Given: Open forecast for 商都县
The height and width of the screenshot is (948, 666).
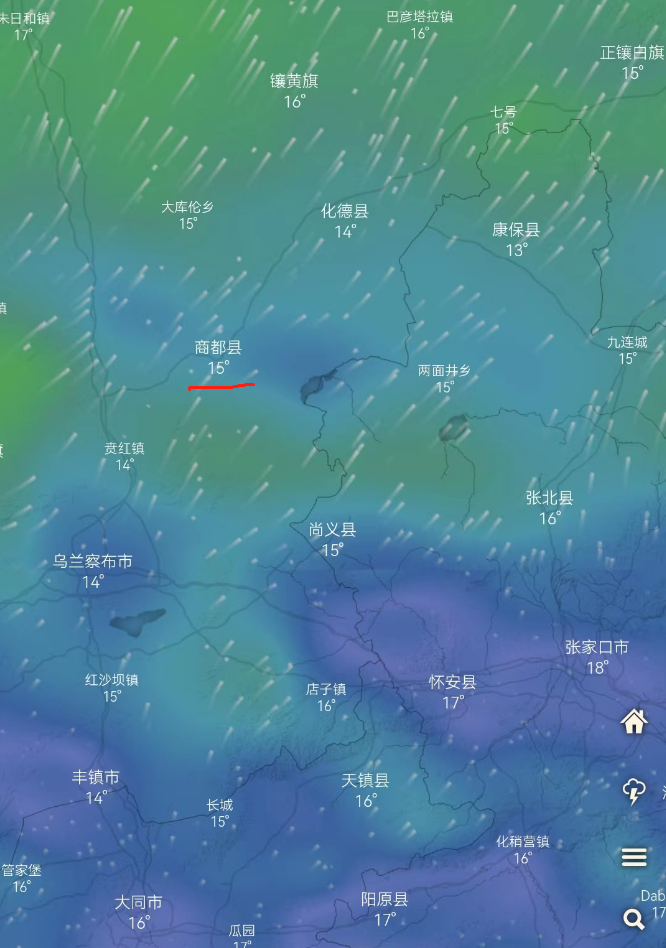Looking at the screenshot, I should (x=218, y=348).
